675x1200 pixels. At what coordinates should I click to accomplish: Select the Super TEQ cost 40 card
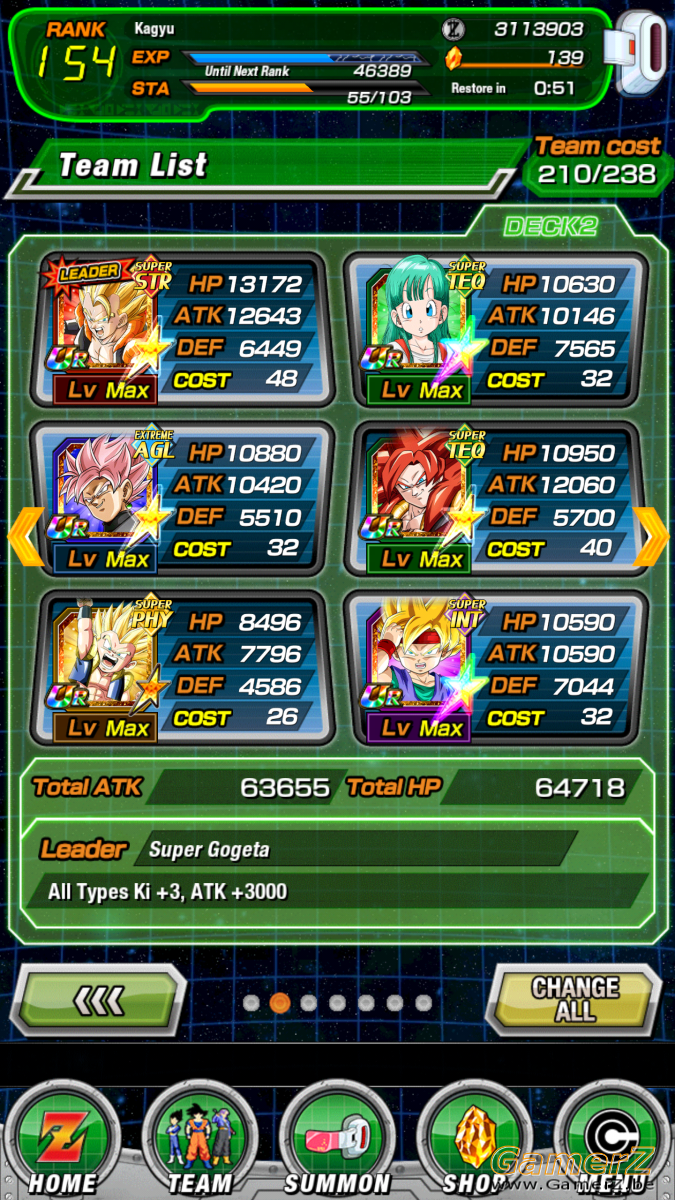tap(495, 499)
